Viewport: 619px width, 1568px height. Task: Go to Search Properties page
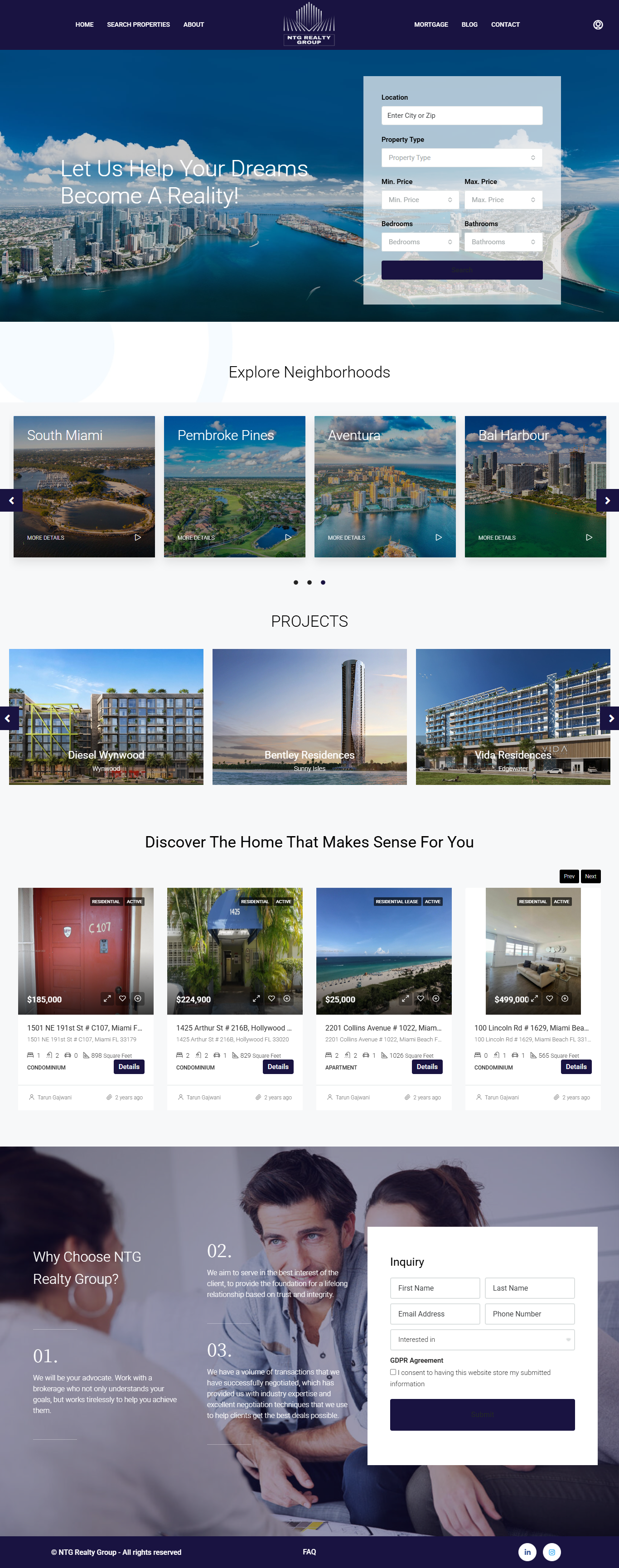(138, 25)
